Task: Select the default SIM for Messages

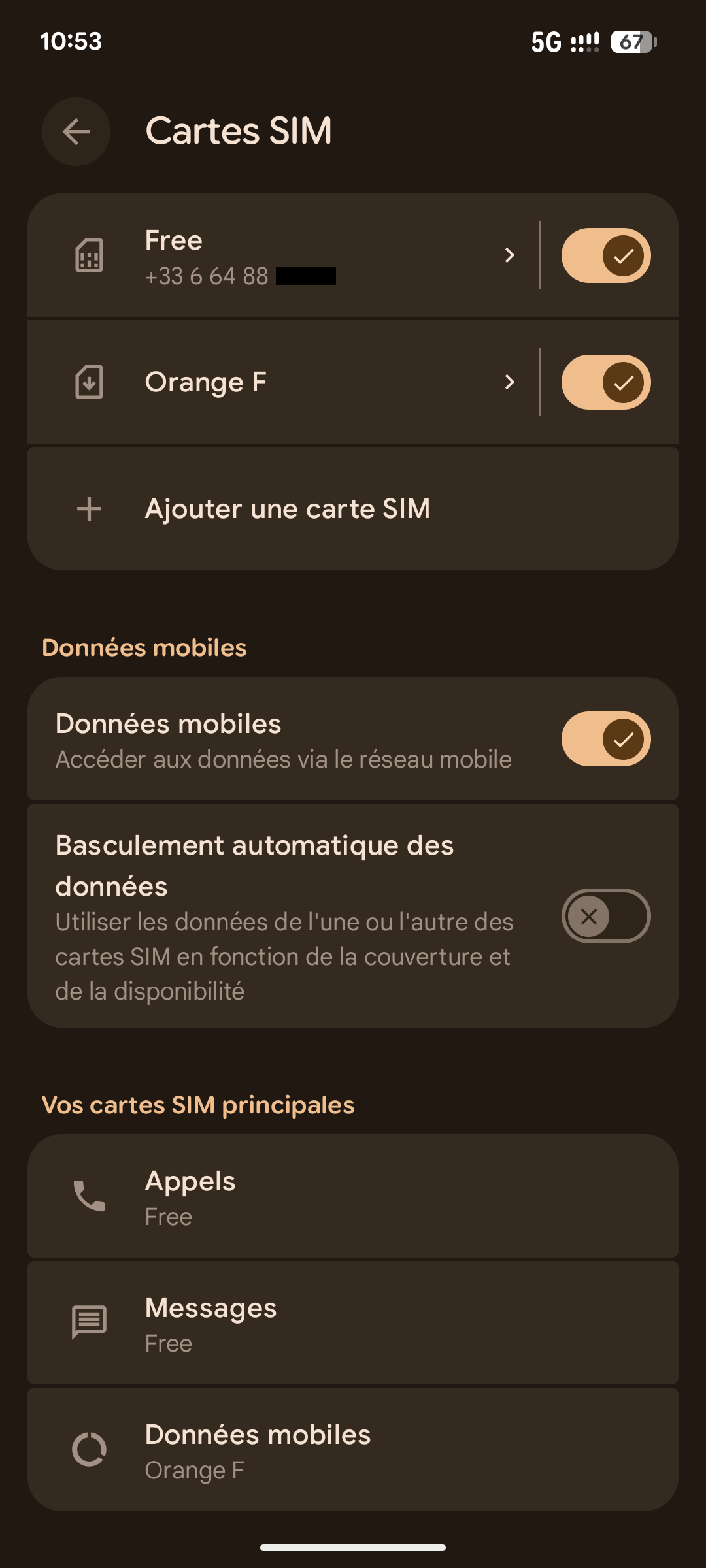Action: pos(353,1323)
